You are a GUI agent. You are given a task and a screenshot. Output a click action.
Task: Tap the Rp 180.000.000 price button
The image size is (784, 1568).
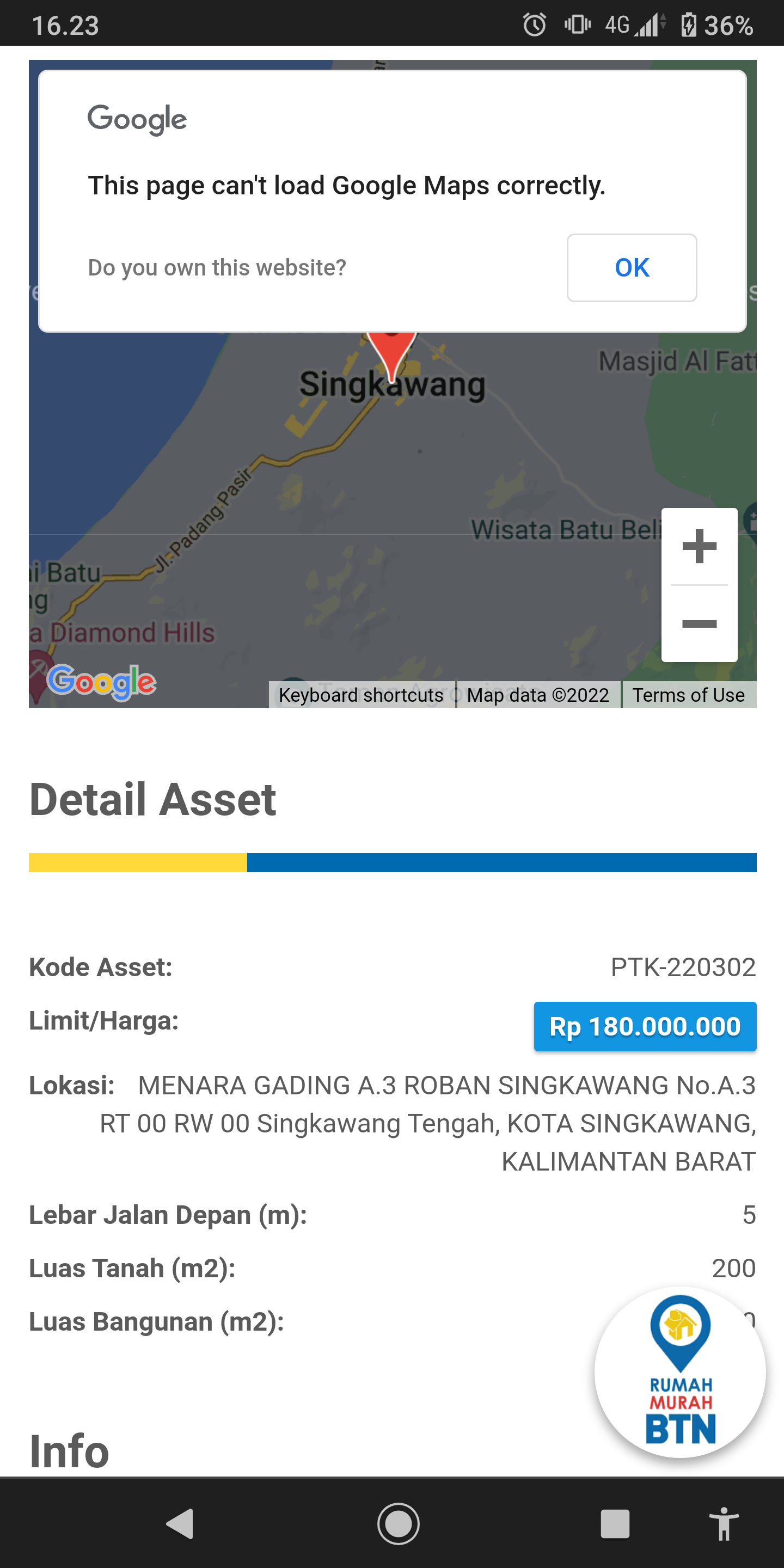tap(645, 1026)
